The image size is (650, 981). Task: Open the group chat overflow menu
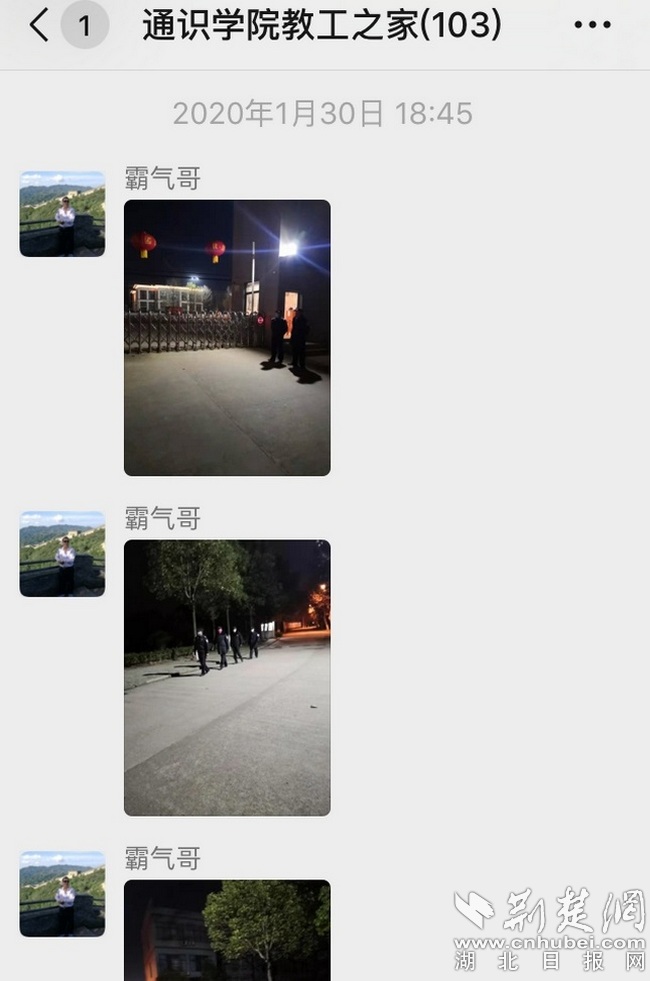click(x=592, y=27)
